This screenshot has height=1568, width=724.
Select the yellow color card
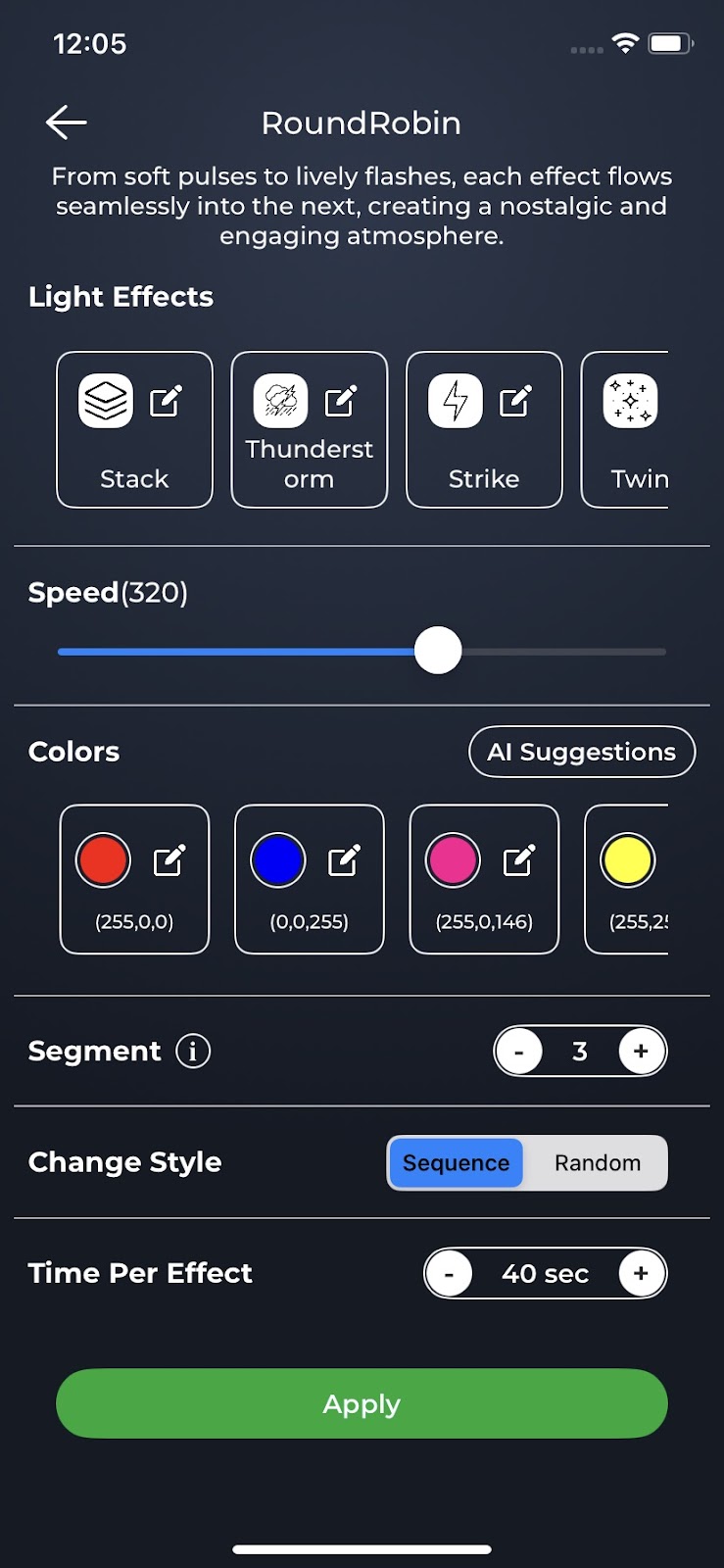click(627, 879)
